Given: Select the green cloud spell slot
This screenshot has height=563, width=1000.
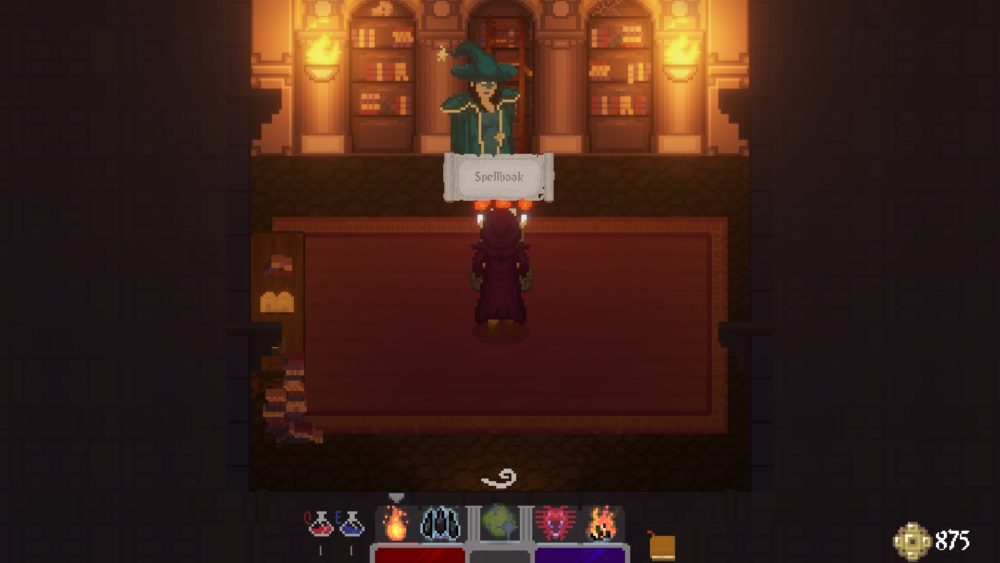Looking at the screenshot, I should click(498, 522).
